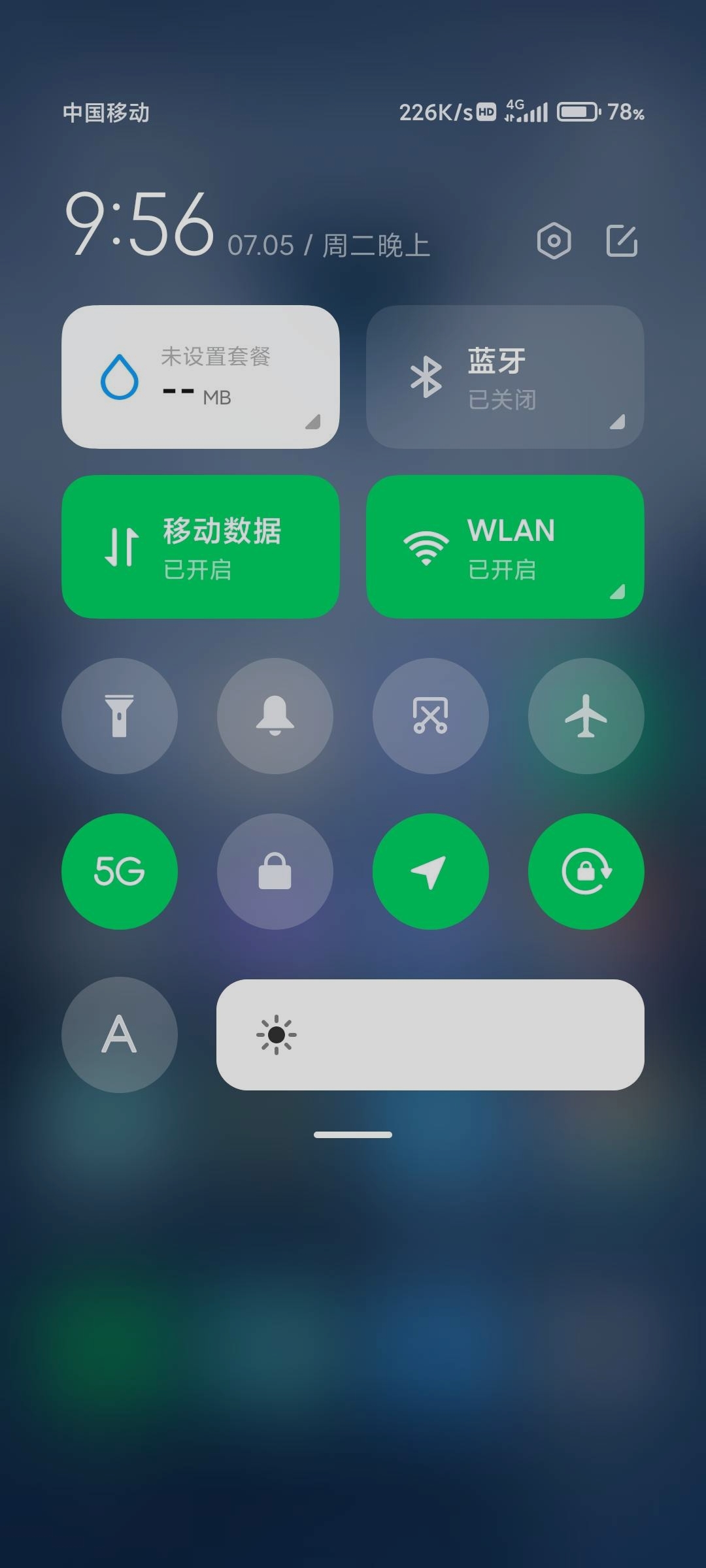Enable airplane mode

(x=586, y=716)
